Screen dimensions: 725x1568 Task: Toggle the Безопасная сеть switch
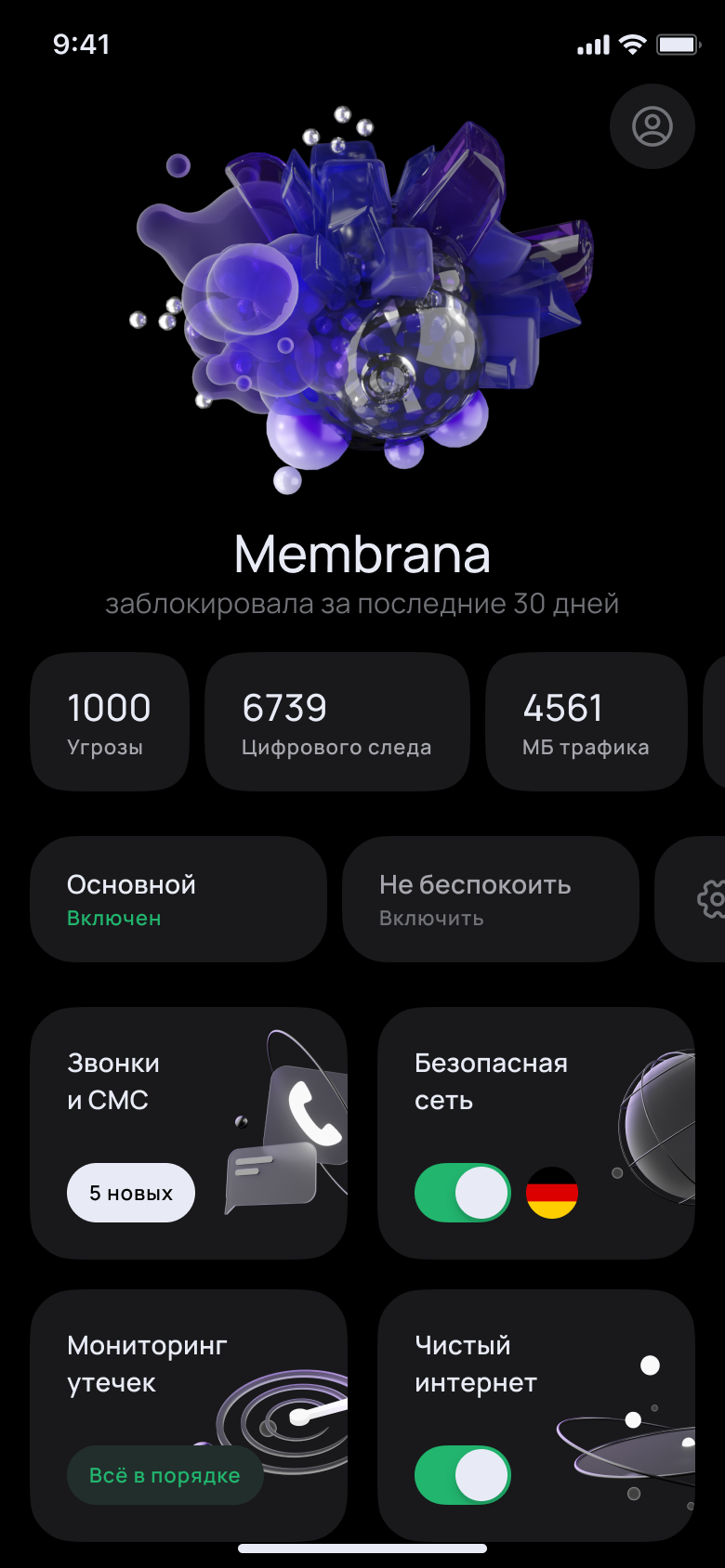click(x=462, y=1193)
